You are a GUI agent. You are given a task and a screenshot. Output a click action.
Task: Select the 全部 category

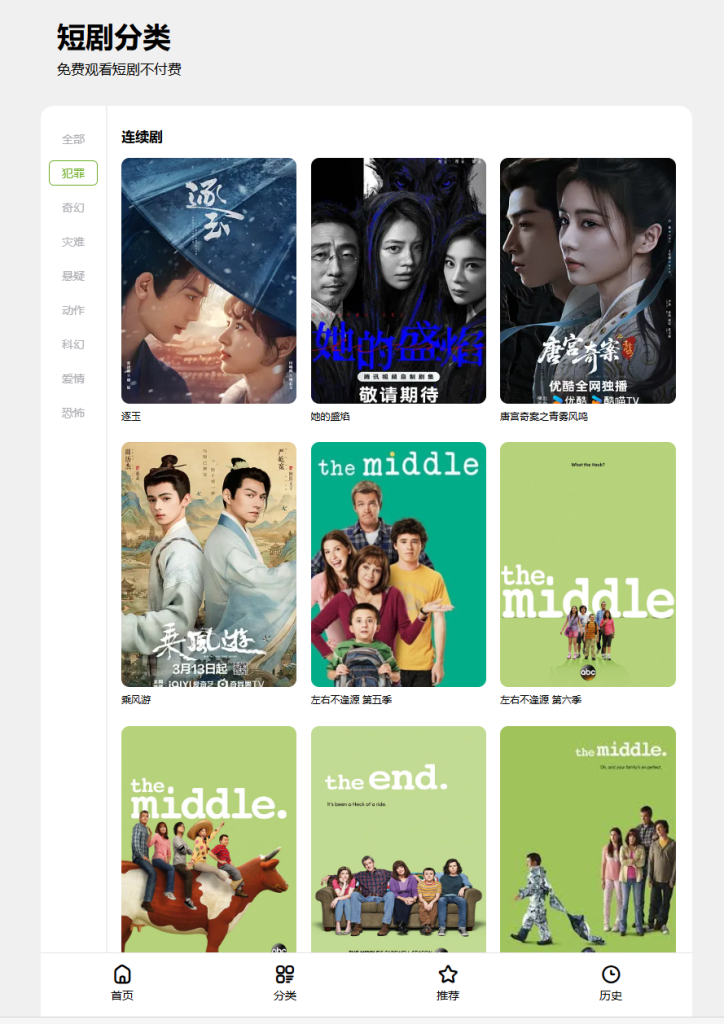73,139
